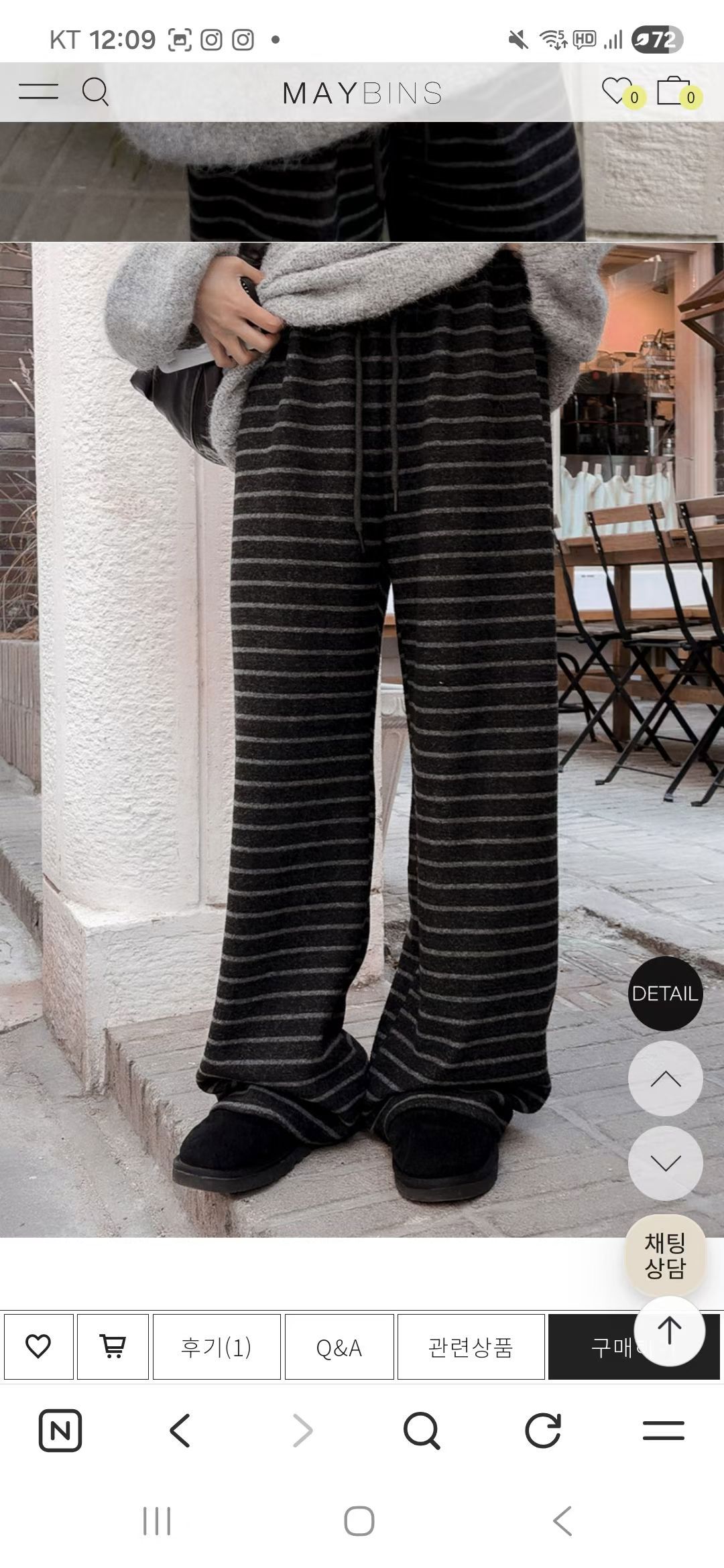
Task: Open the system recent apps view
Action: tap(157, 1521)
